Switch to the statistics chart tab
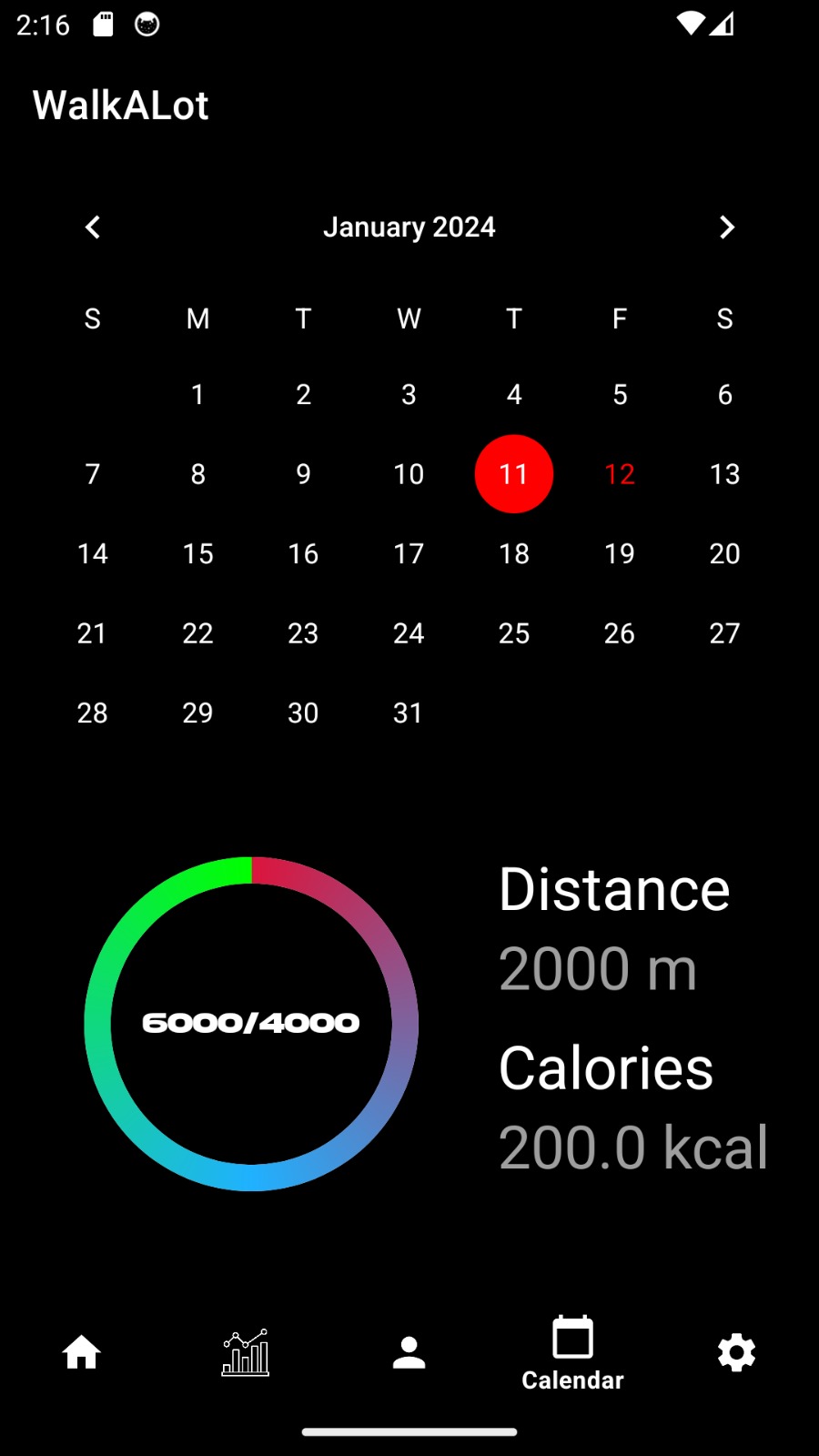This screenshot has height=1456, width=819. 246,1352
